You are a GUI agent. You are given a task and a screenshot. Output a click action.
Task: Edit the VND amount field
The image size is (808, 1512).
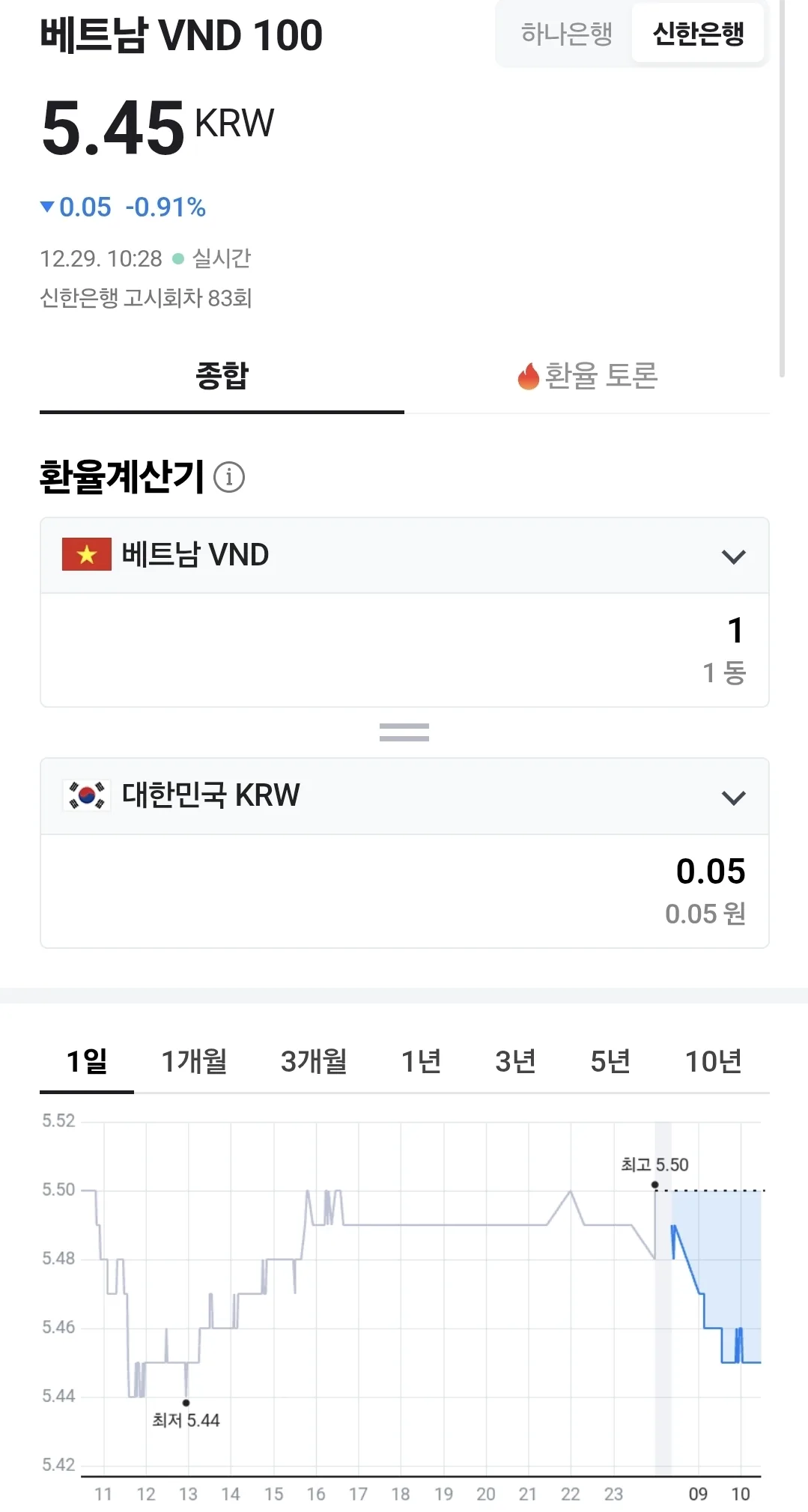404,650
